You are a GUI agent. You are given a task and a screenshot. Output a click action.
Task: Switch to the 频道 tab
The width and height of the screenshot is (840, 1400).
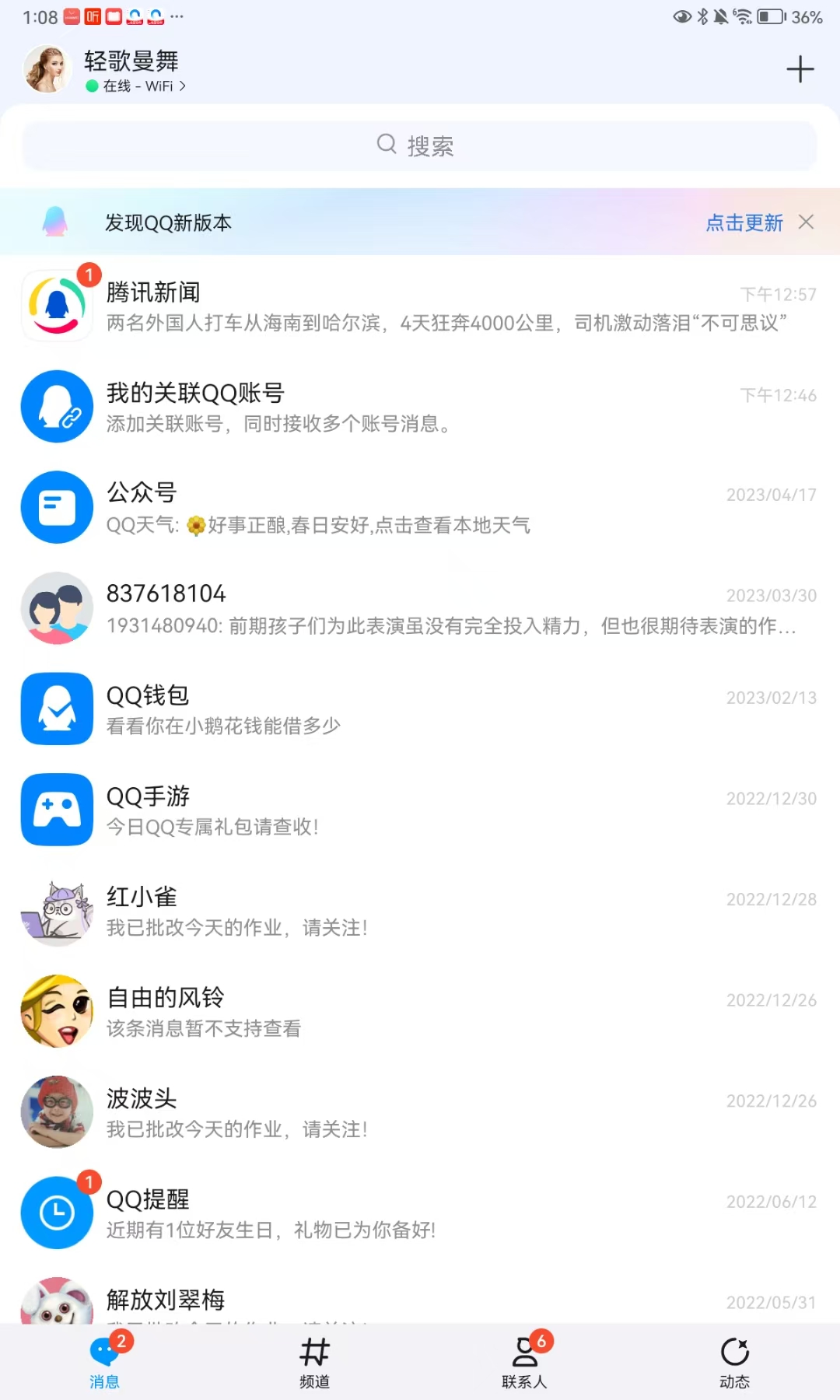click(x=315, y=1363)
